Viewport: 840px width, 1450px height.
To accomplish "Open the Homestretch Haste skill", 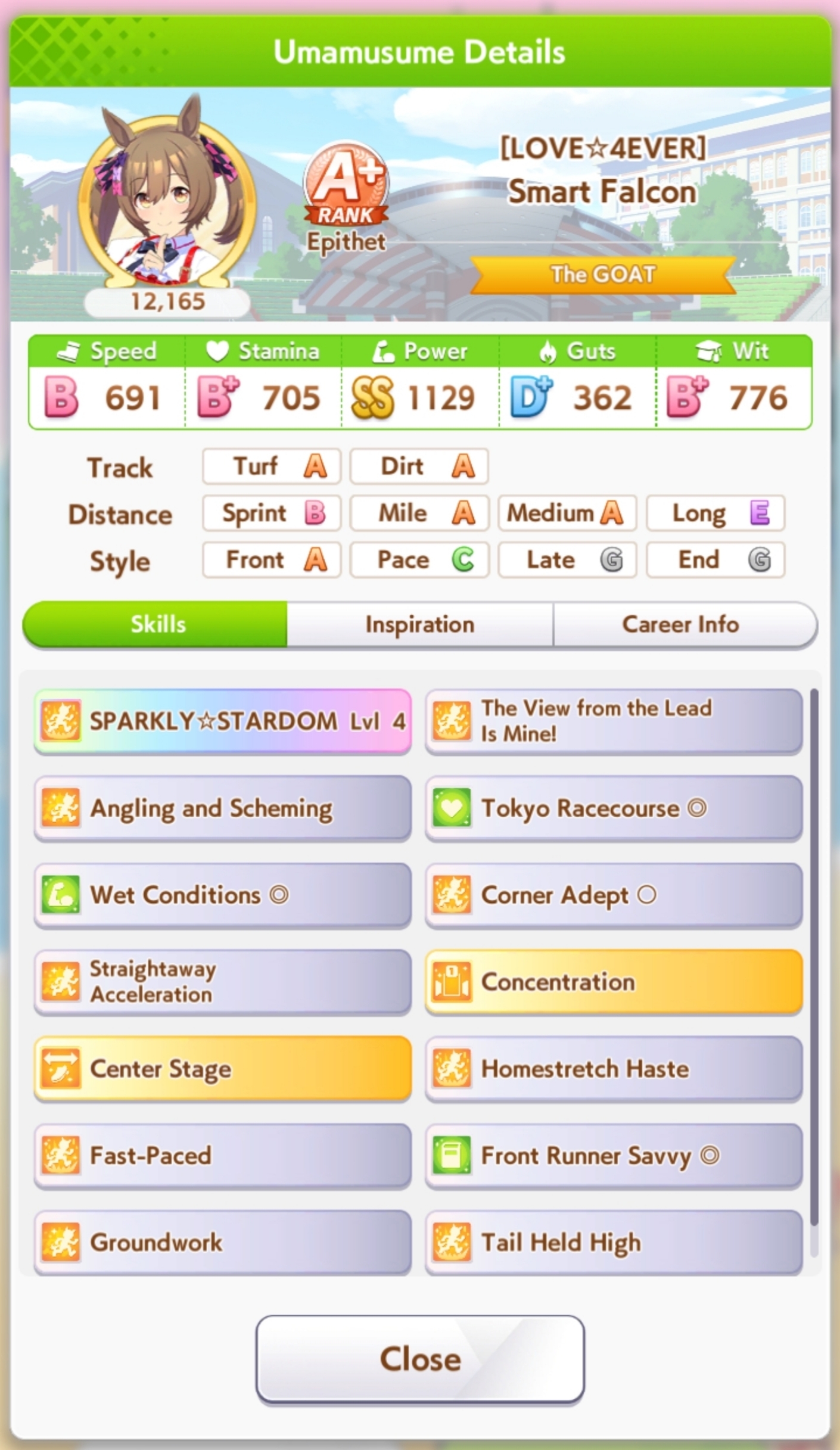I will tap(614, 1069).
